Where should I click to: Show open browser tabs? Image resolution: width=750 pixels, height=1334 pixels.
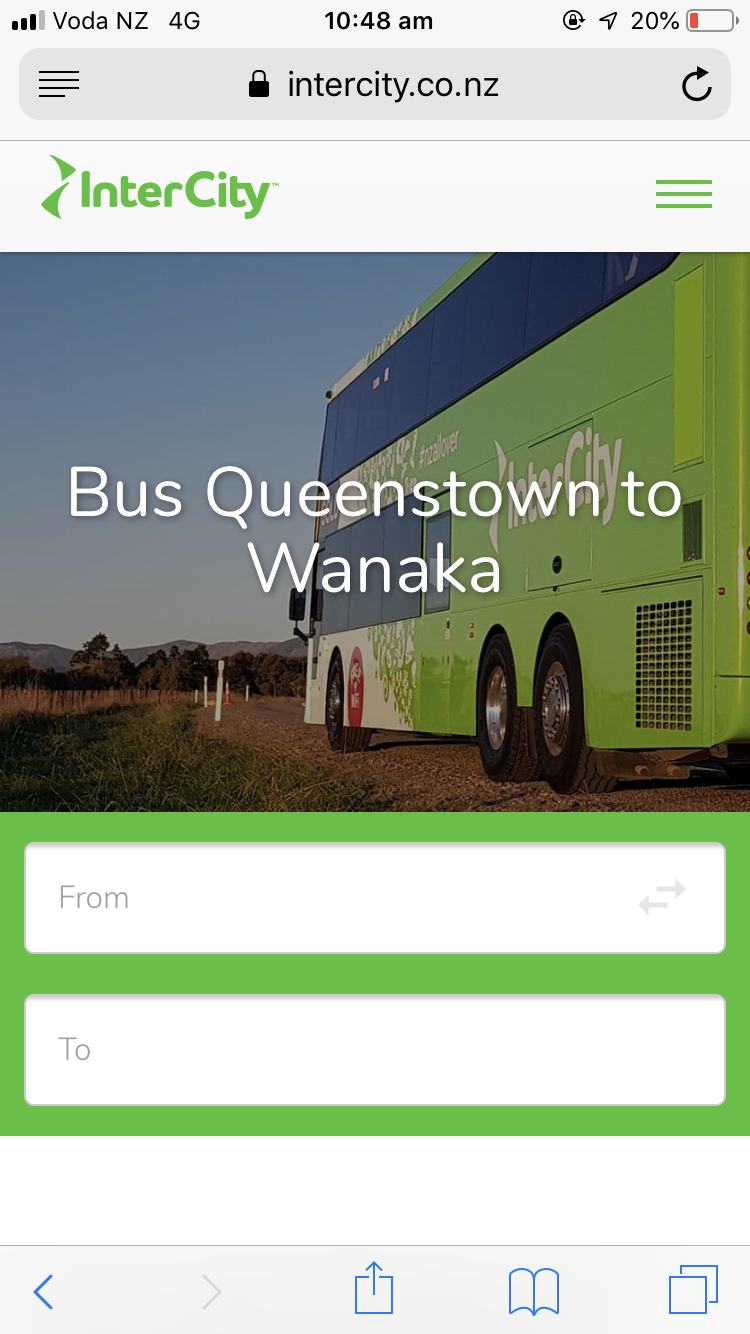(x=693, y=1289)
